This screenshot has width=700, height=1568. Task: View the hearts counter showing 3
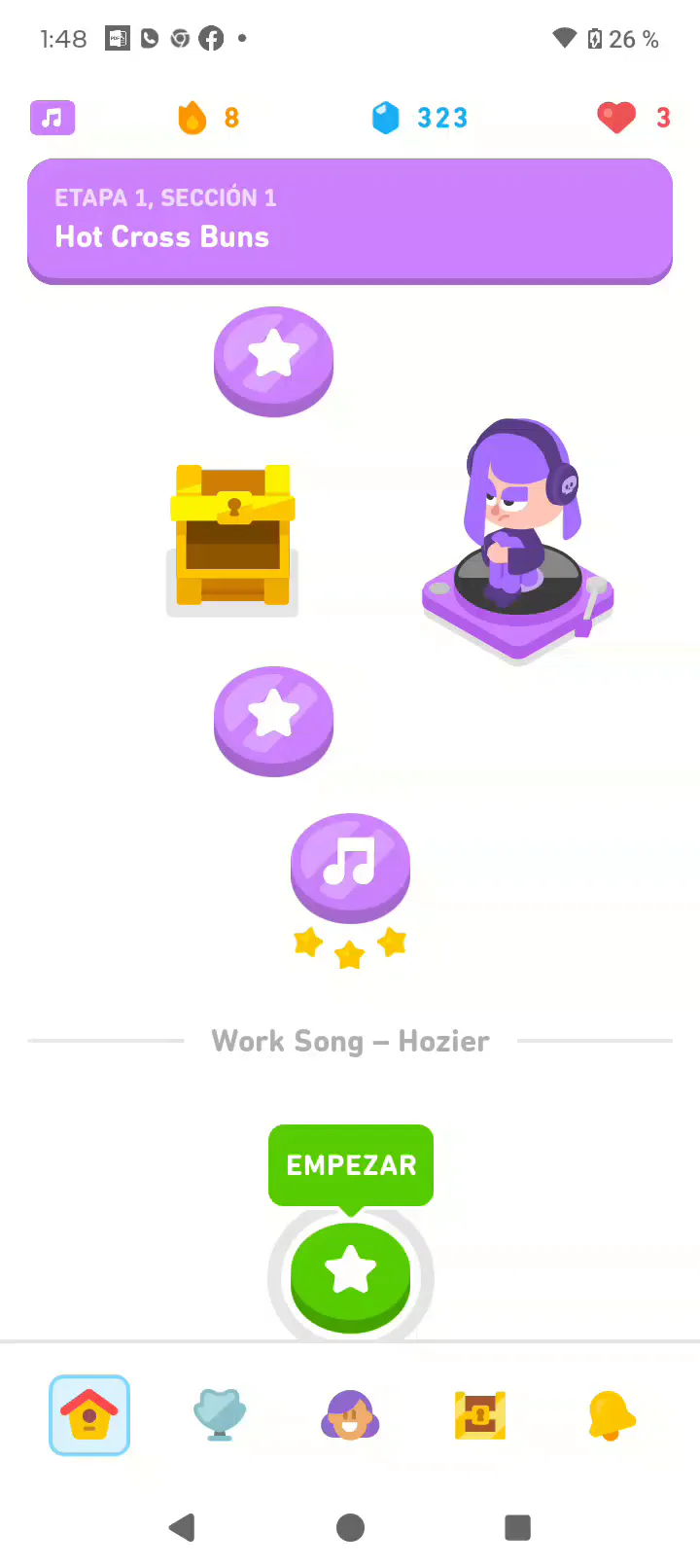coord(634,118)
